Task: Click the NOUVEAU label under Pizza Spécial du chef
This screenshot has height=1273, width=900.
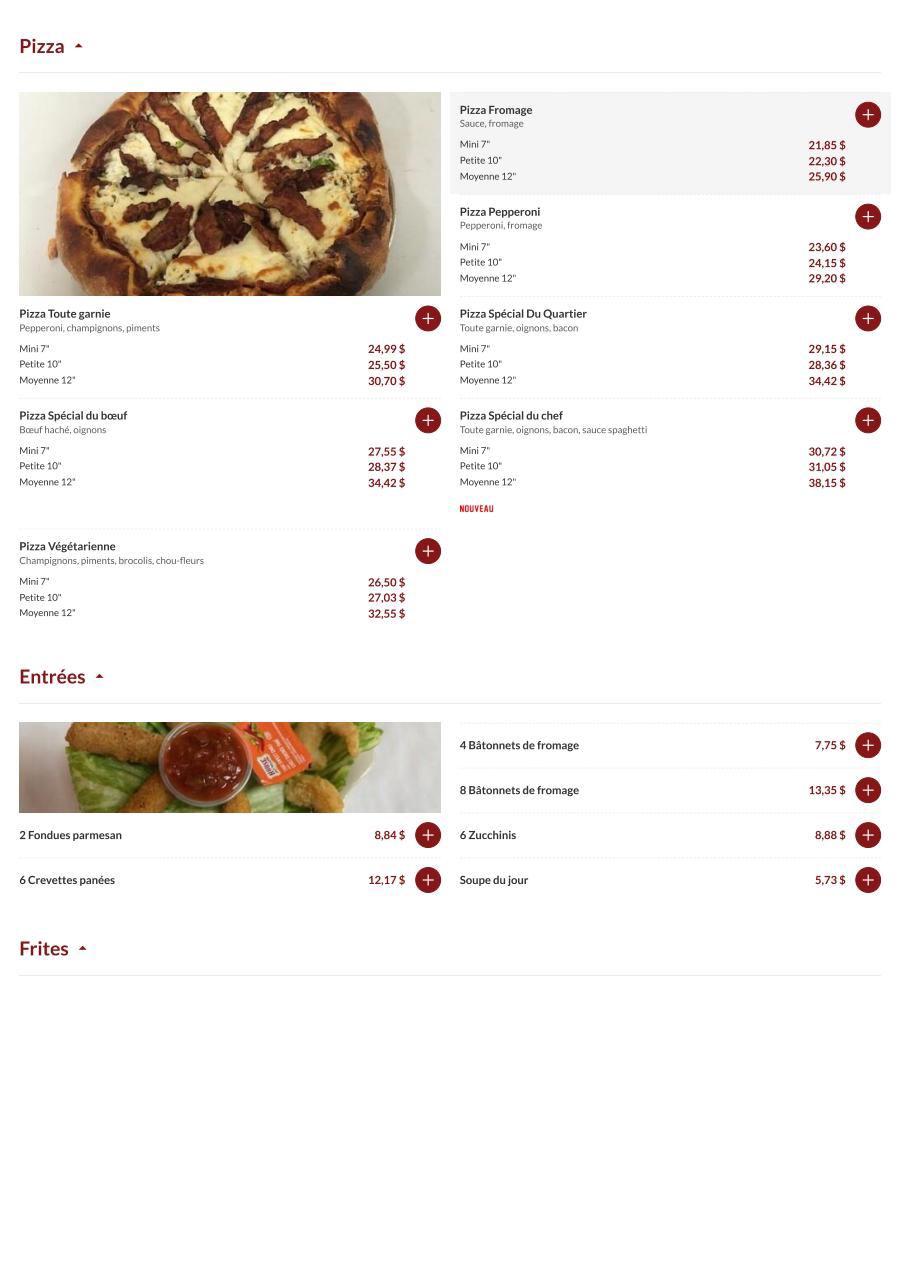Action: (476, 508)
